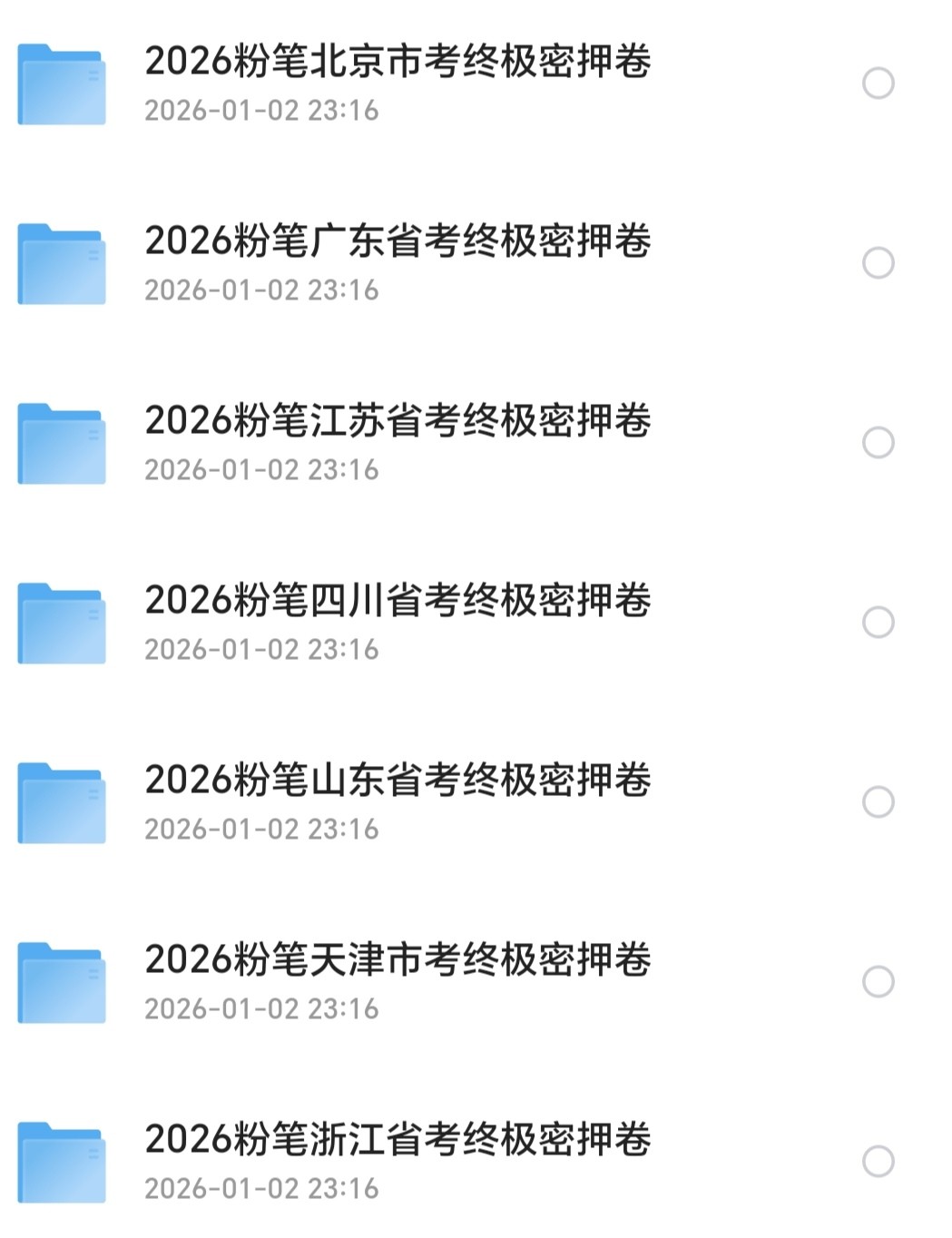Open the 2026粉笔北京市考终极密押卷 folder
This screenshot has height=1238, width=952.
(397, 63)
